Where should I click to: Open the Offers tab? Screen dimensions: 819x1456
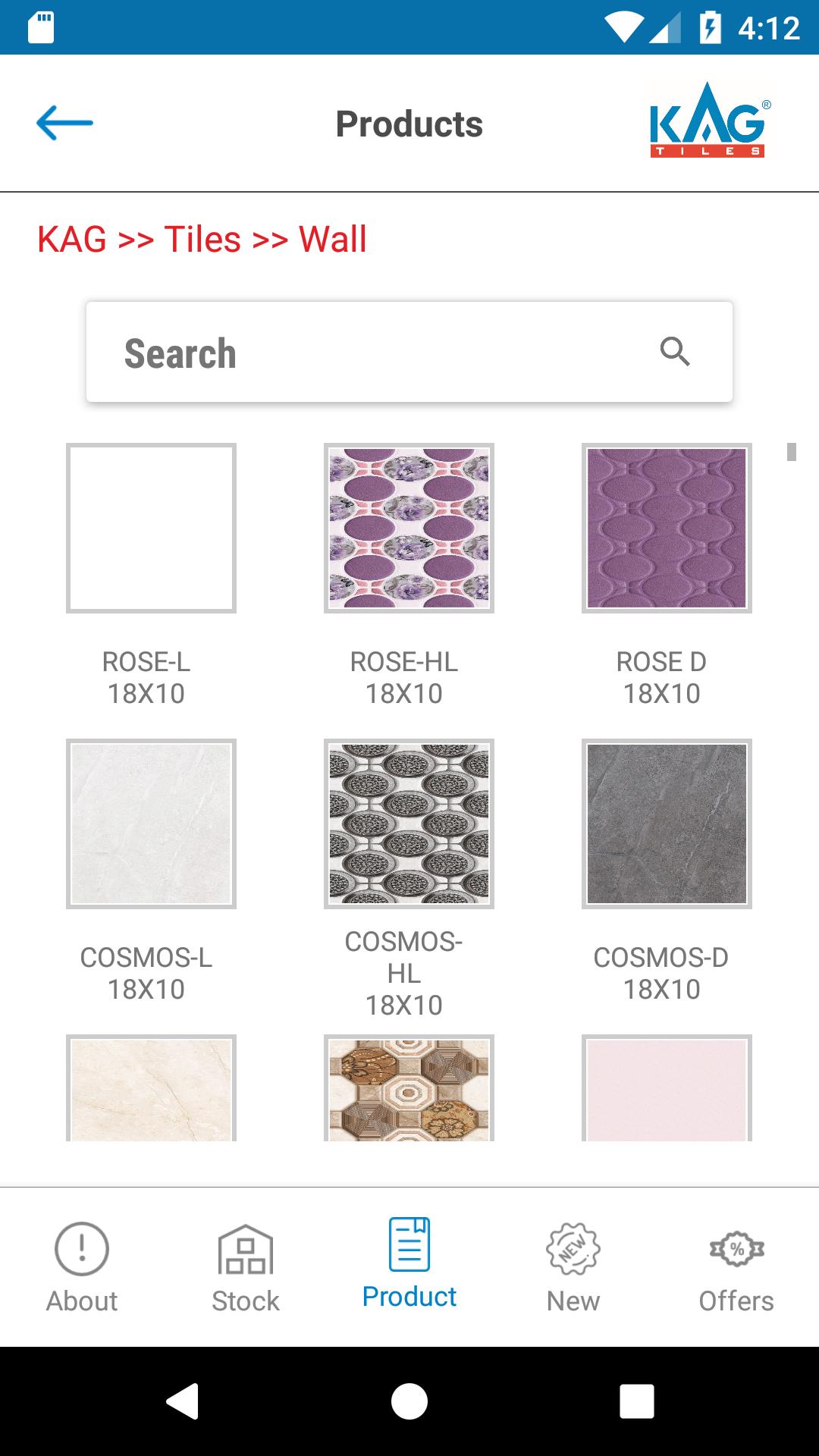click(736, 1267)
